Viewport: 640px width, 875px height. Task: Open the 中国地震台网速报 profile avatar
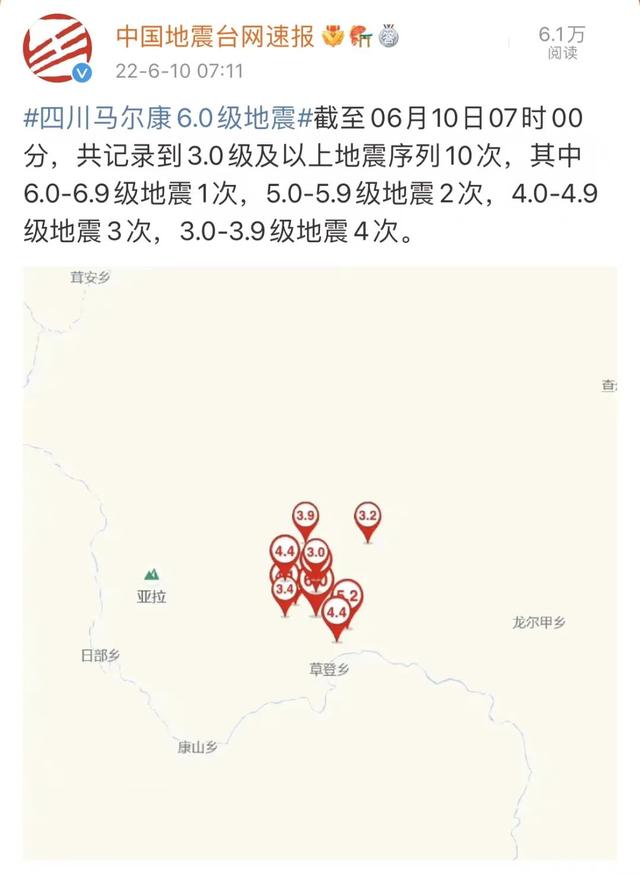pos(57,49)
